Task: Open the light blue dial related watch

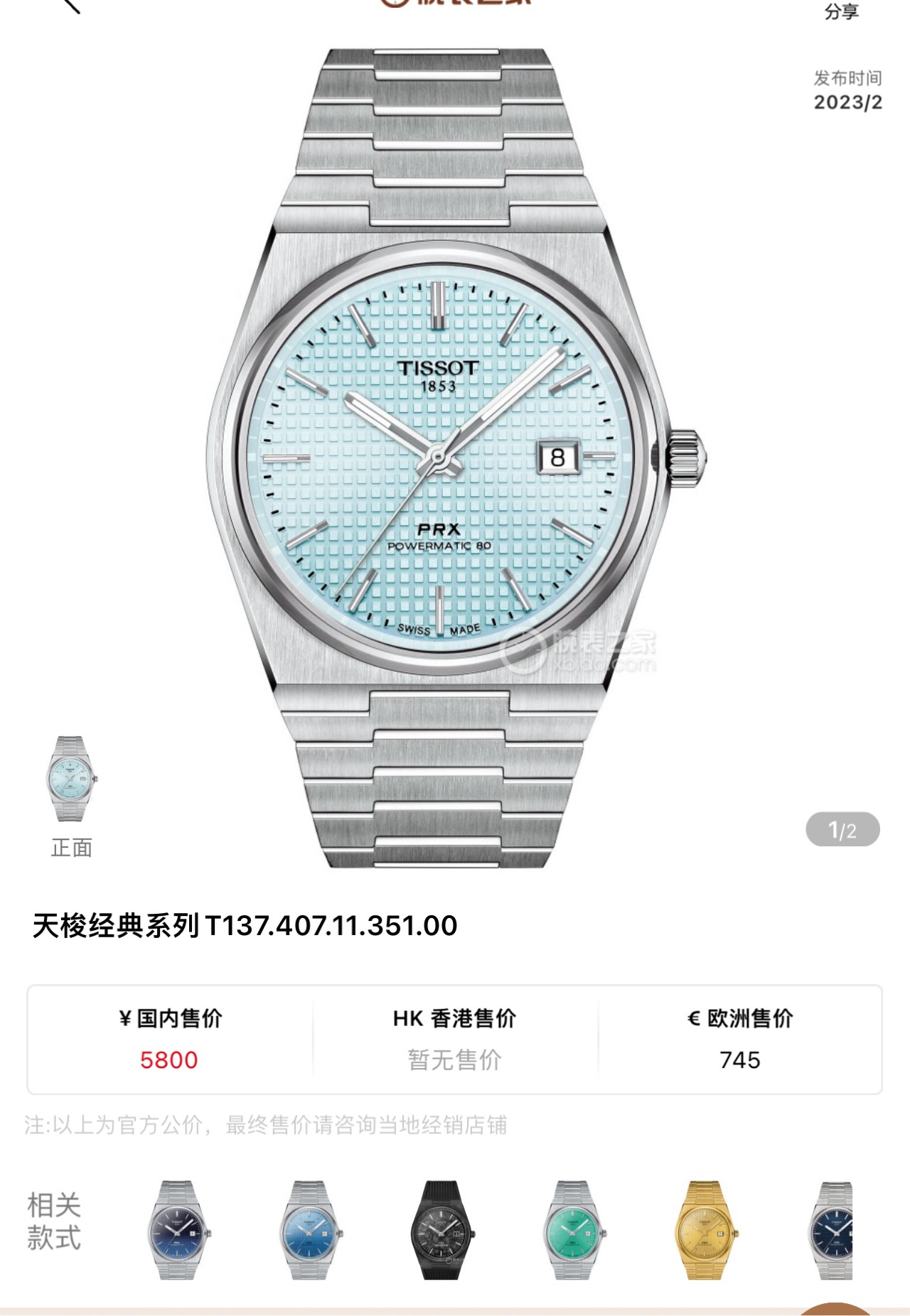Action: 310,1231
